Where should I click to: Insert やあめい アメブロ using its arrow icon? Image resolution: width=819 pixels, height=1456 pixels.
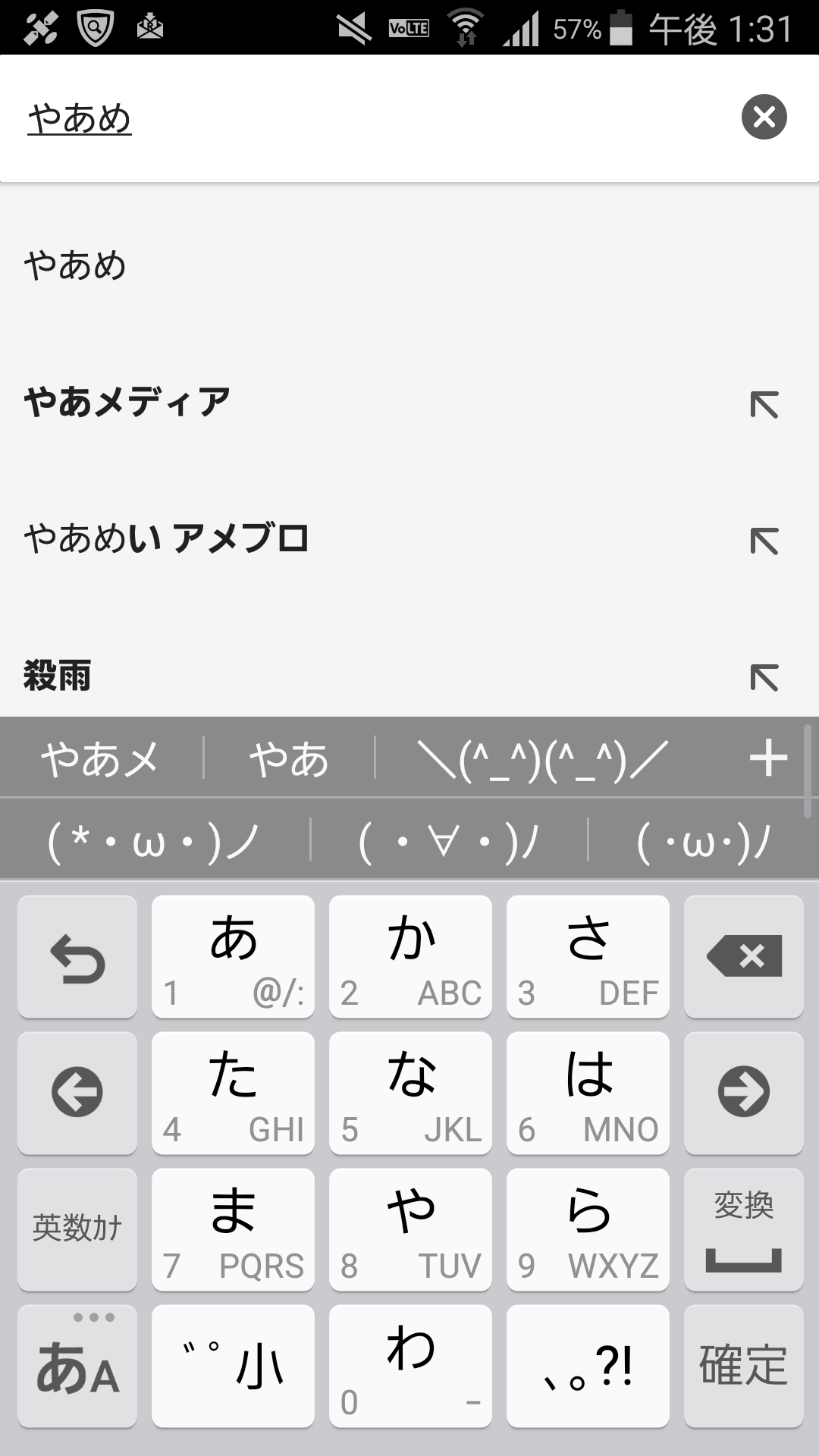(x=764, y=541)
